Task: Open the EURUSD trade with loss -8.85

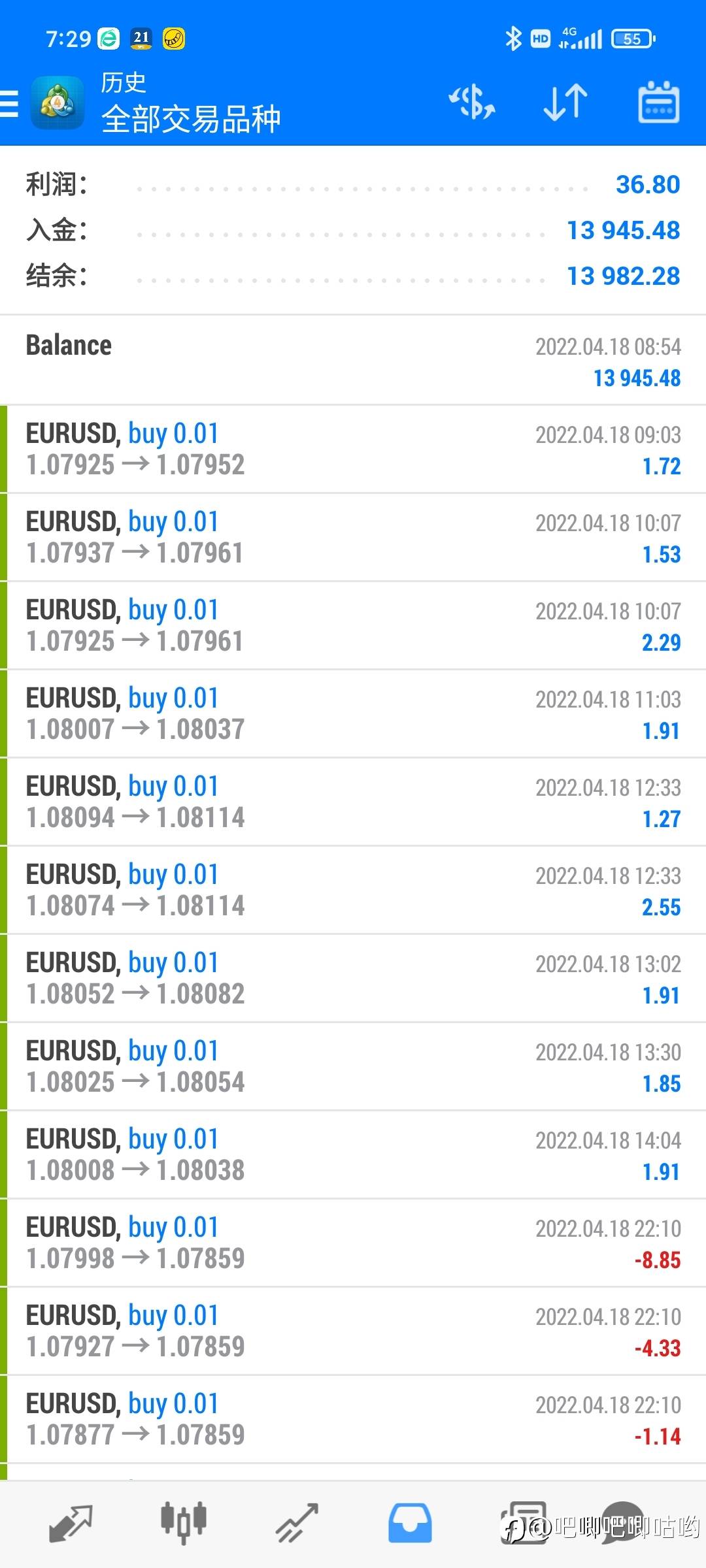Action: click(353, 1243)
